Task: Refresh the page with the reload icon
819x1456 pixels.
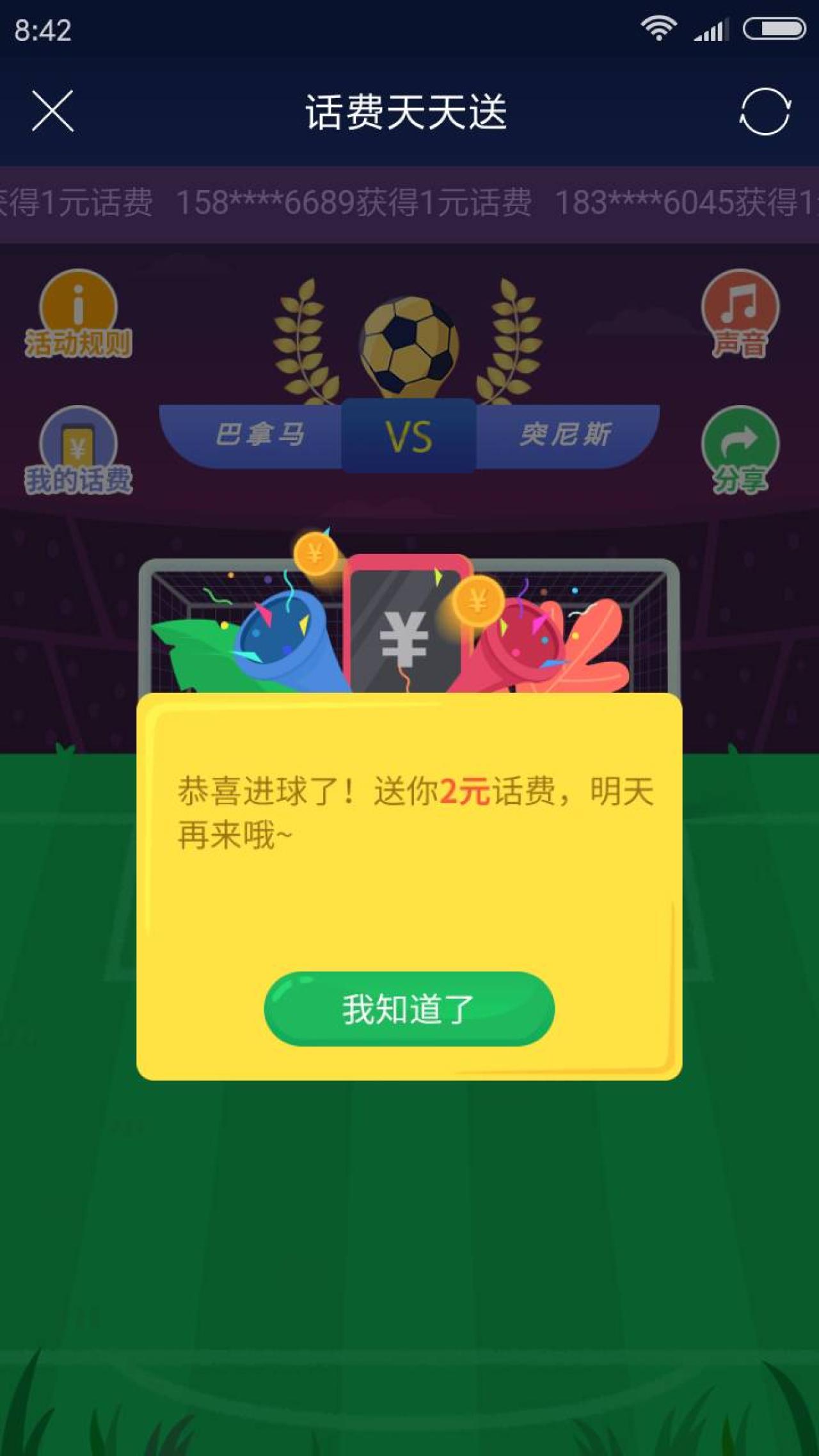Action: click(765, 111)
